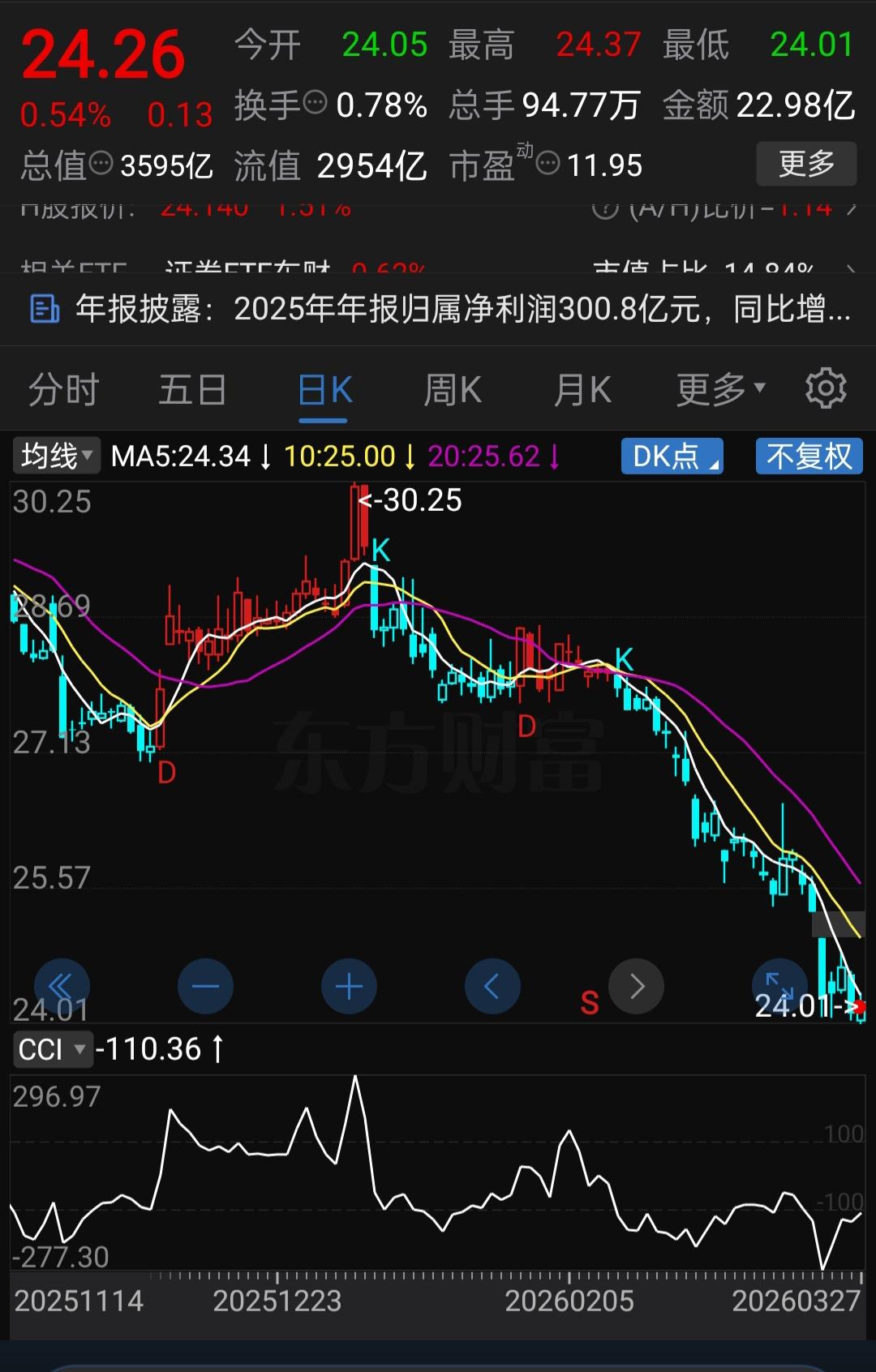
Task: Click the announcement document icon
Action: coord(45,310)
